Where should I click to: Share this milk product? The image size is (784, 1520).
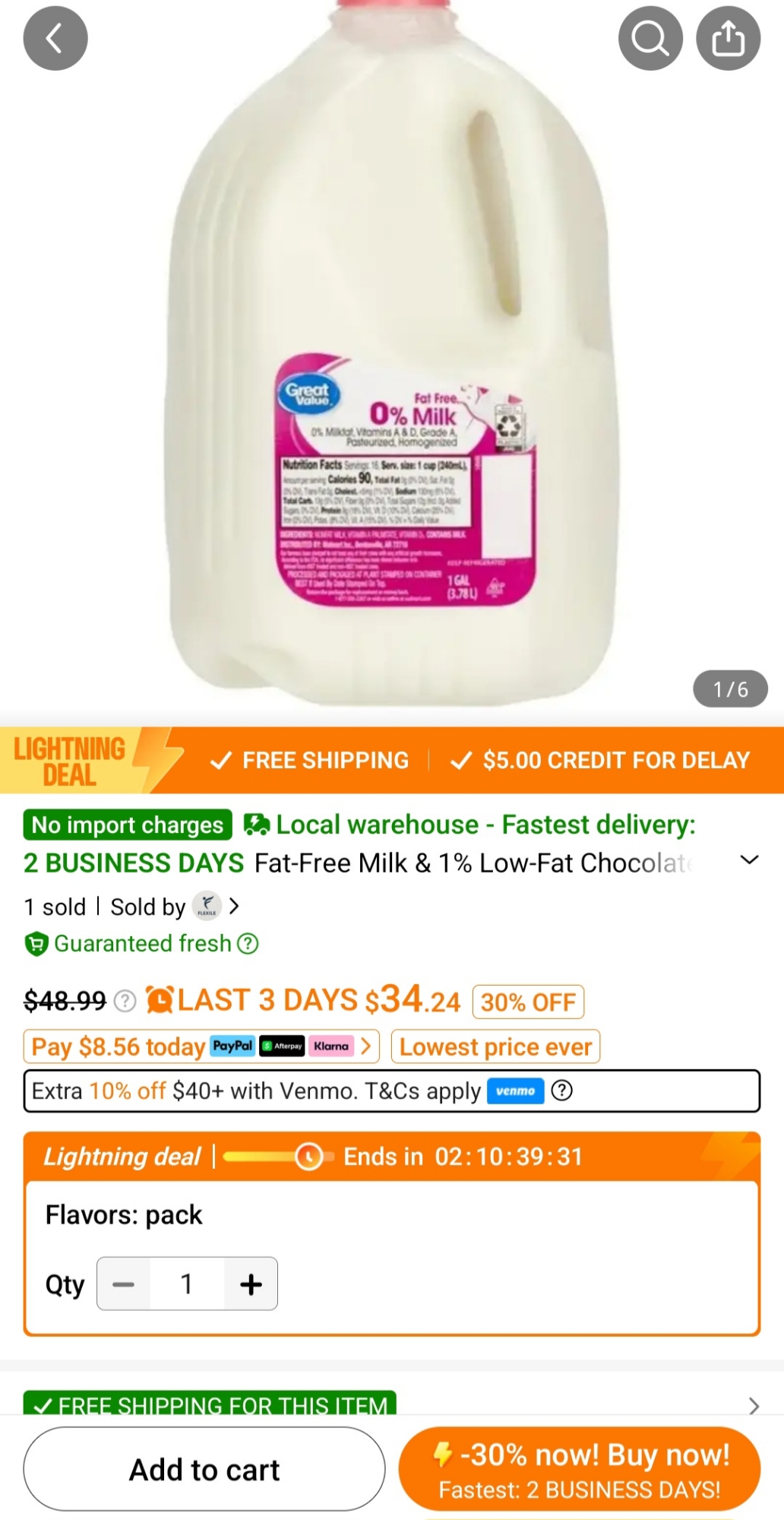[x=728, y=38]
